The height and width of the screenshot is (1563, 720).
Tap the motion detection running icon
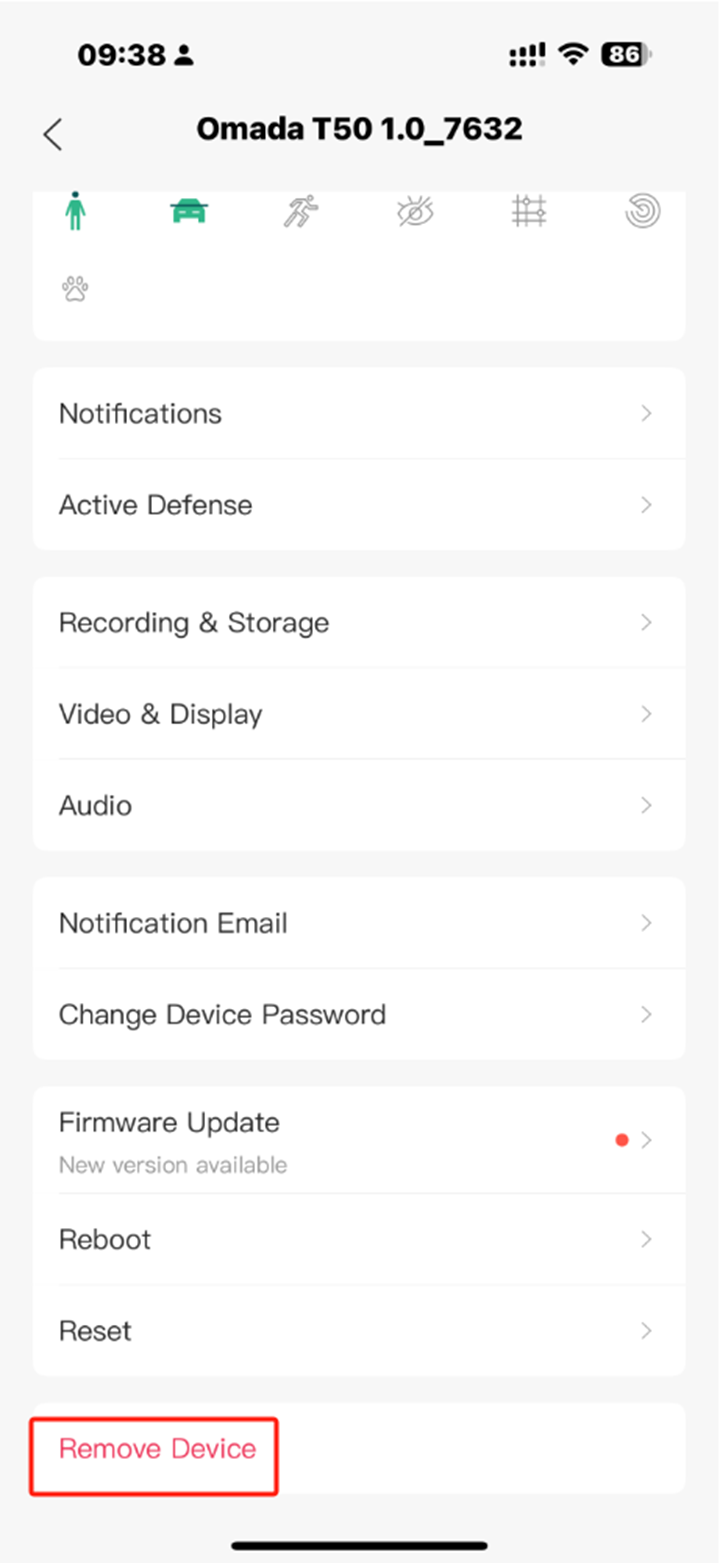pos(300,212)
